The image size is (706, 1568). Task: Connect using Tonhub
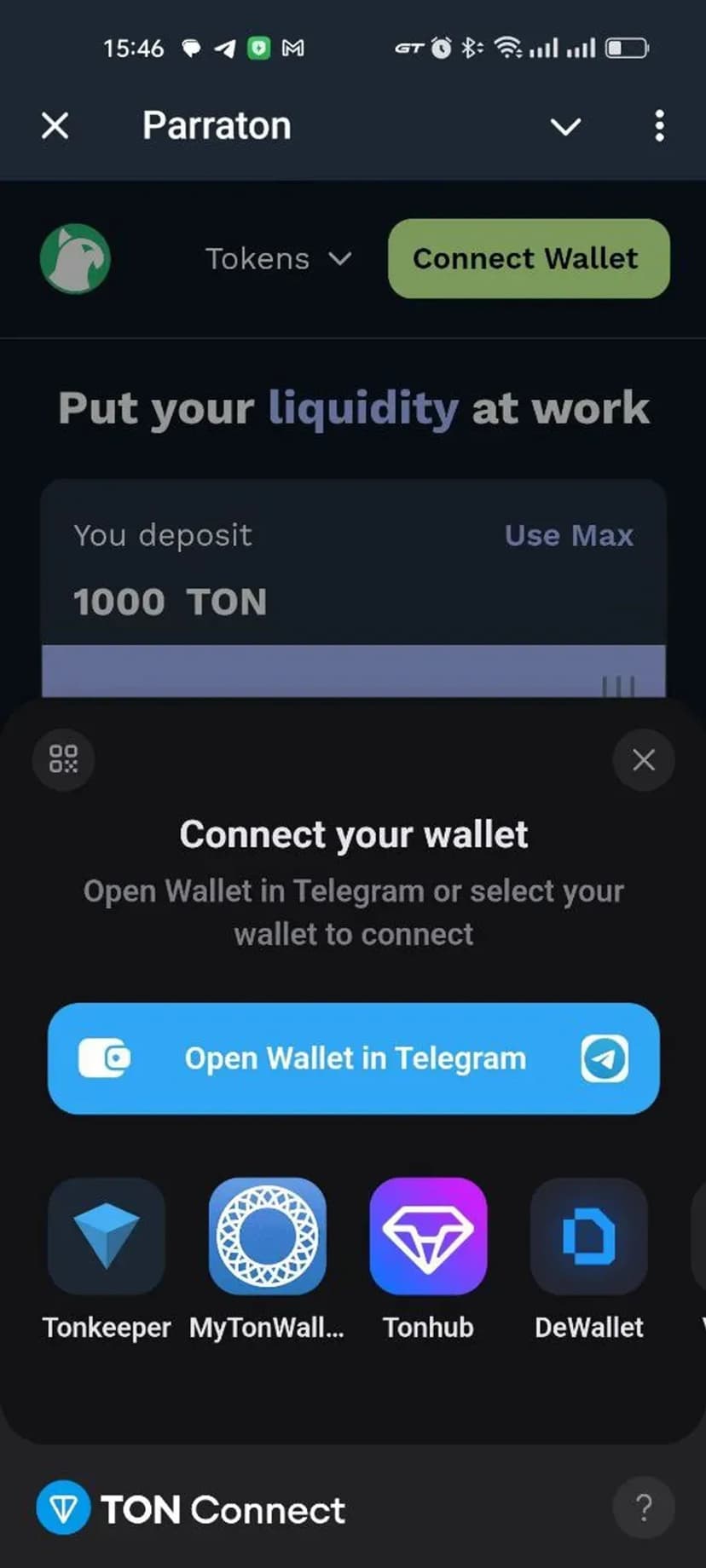[x=428, y=1237]
